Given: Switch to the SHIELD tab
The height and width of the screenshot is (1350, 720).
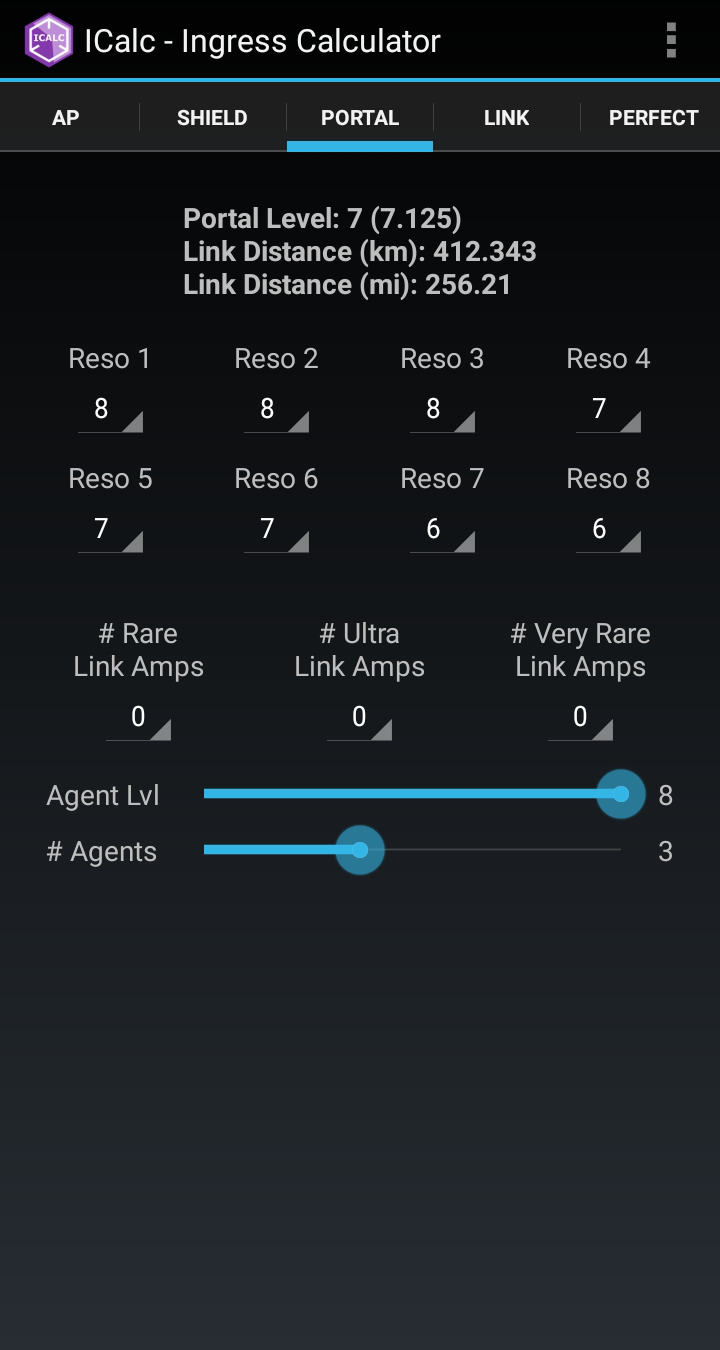Looking at the screenshot, I should 212,118.
